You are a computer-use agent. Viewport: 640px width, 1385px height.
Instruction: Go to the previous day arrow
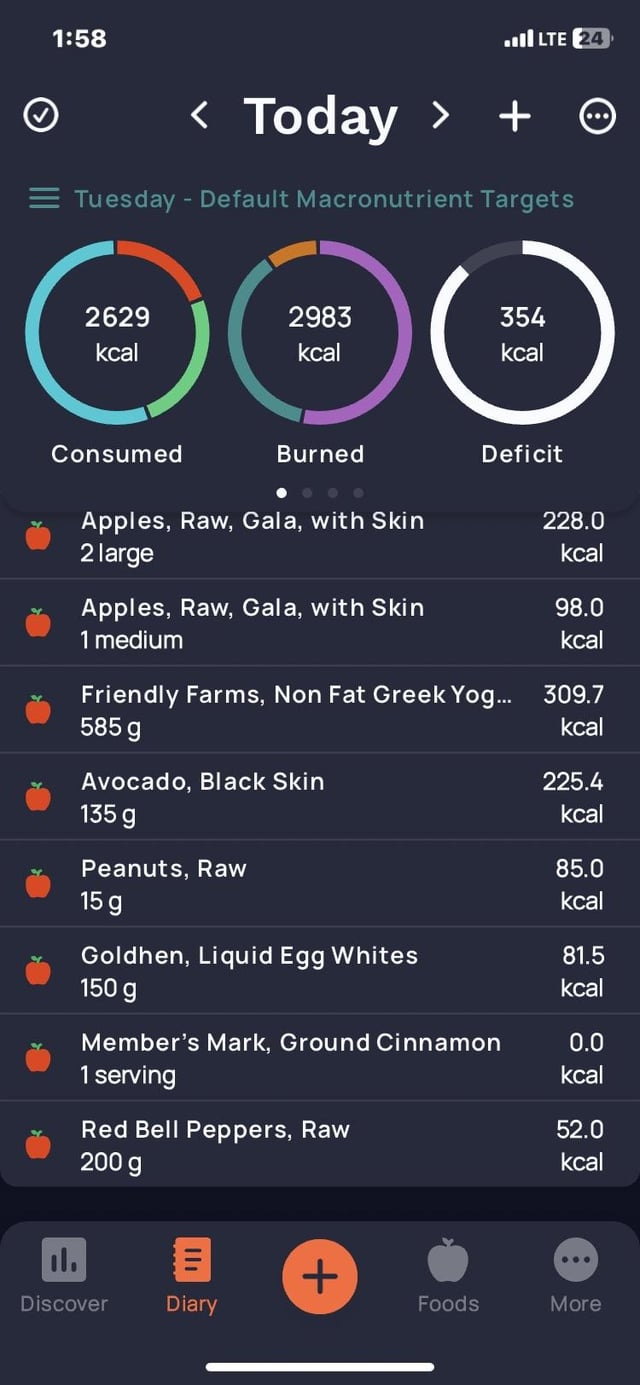[x=199, y=117]
